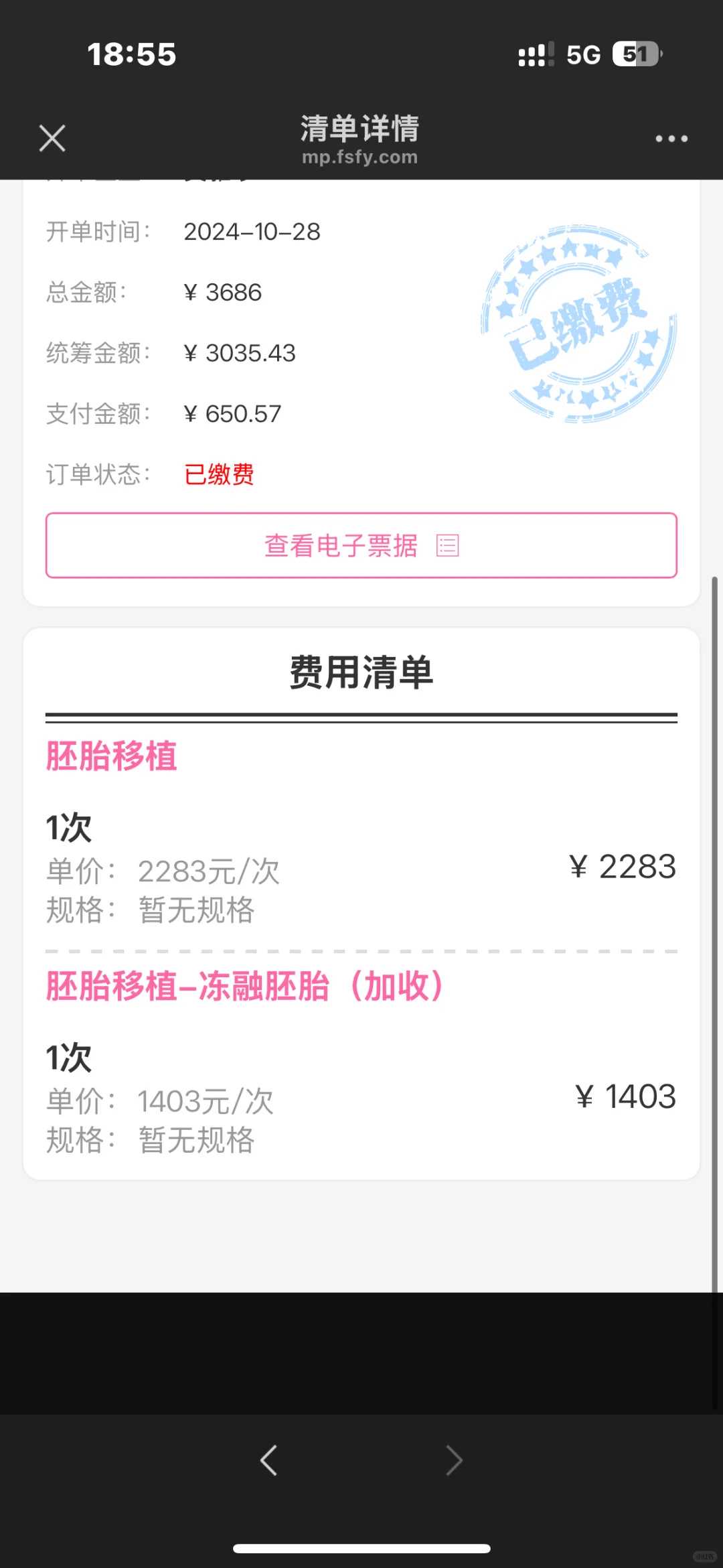The image size is (723, 1568).
Task: Open the more options menu (three dots)
Action: 671,138
